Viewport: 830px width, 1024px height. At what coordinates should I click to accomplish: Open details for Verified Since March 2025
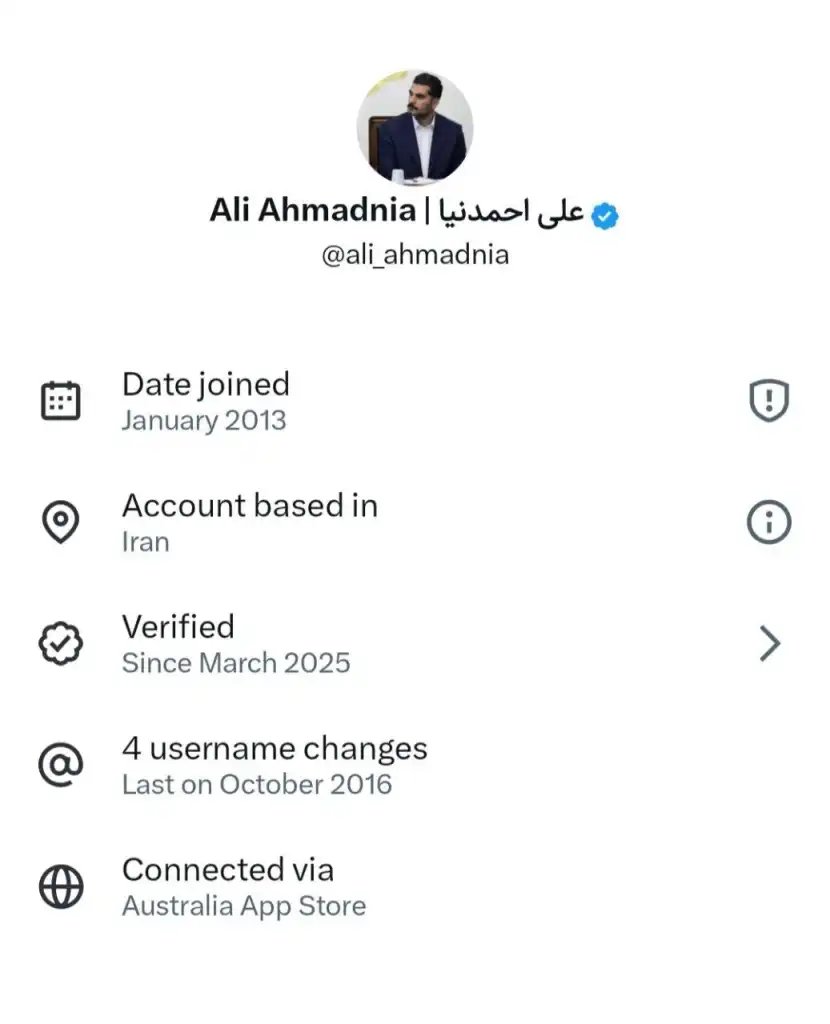coord(236,642)
